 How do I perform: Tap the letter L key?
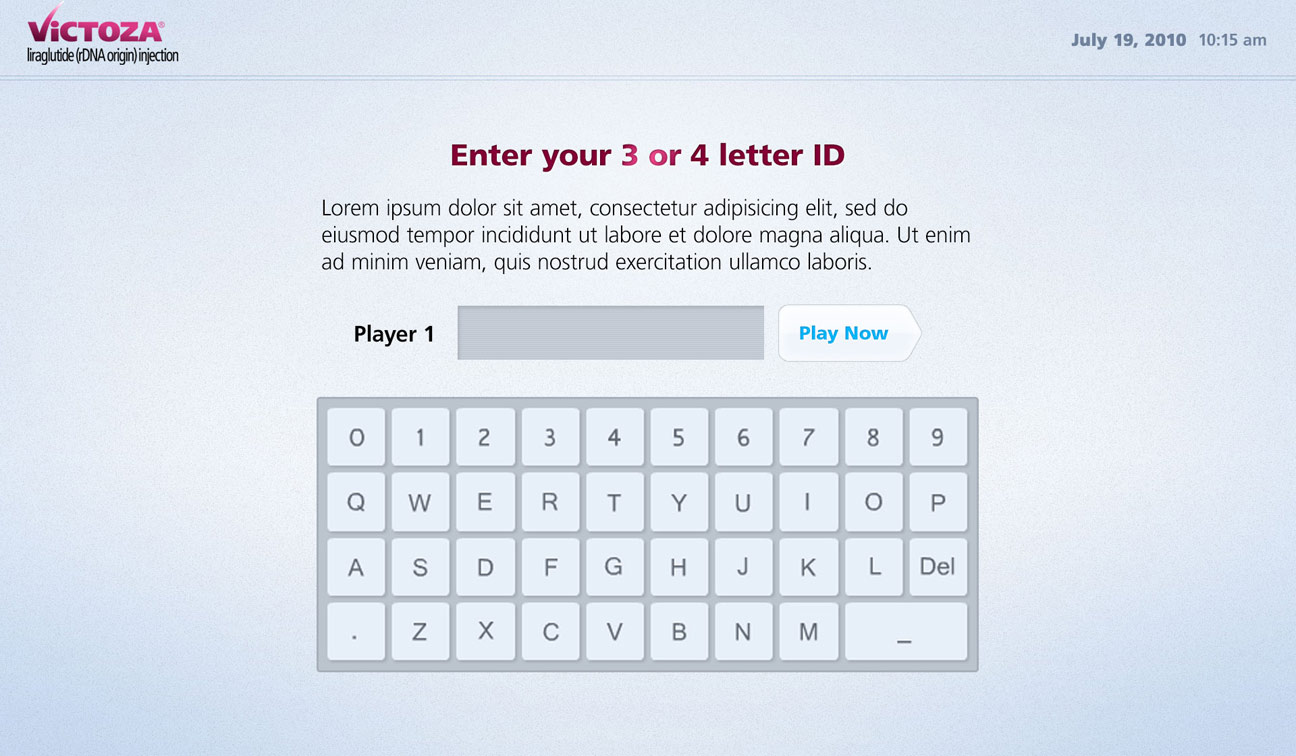tap(873, 567)
